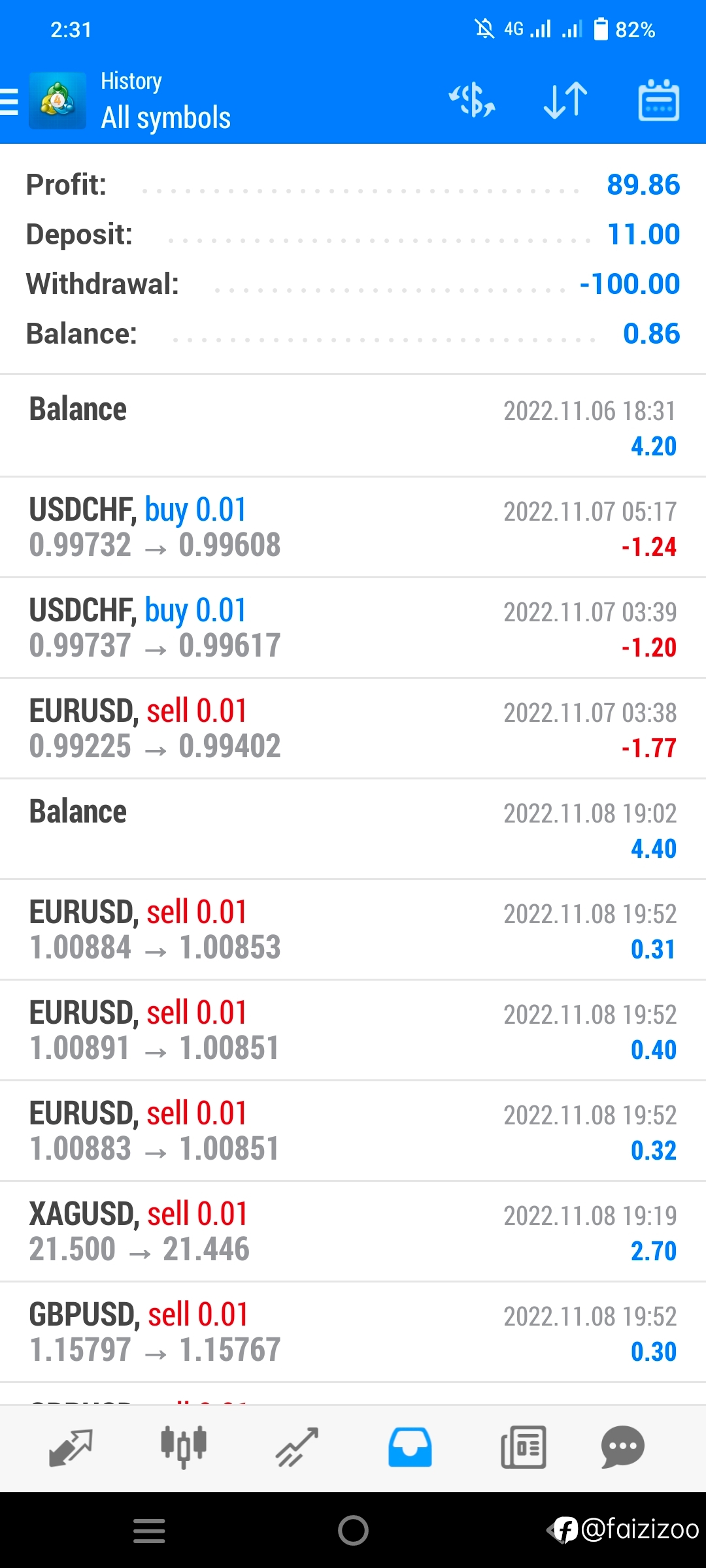Open the EURUSD sell trade losing -1.77
The image size is (706, 1568).
click(x=353, y=728)
